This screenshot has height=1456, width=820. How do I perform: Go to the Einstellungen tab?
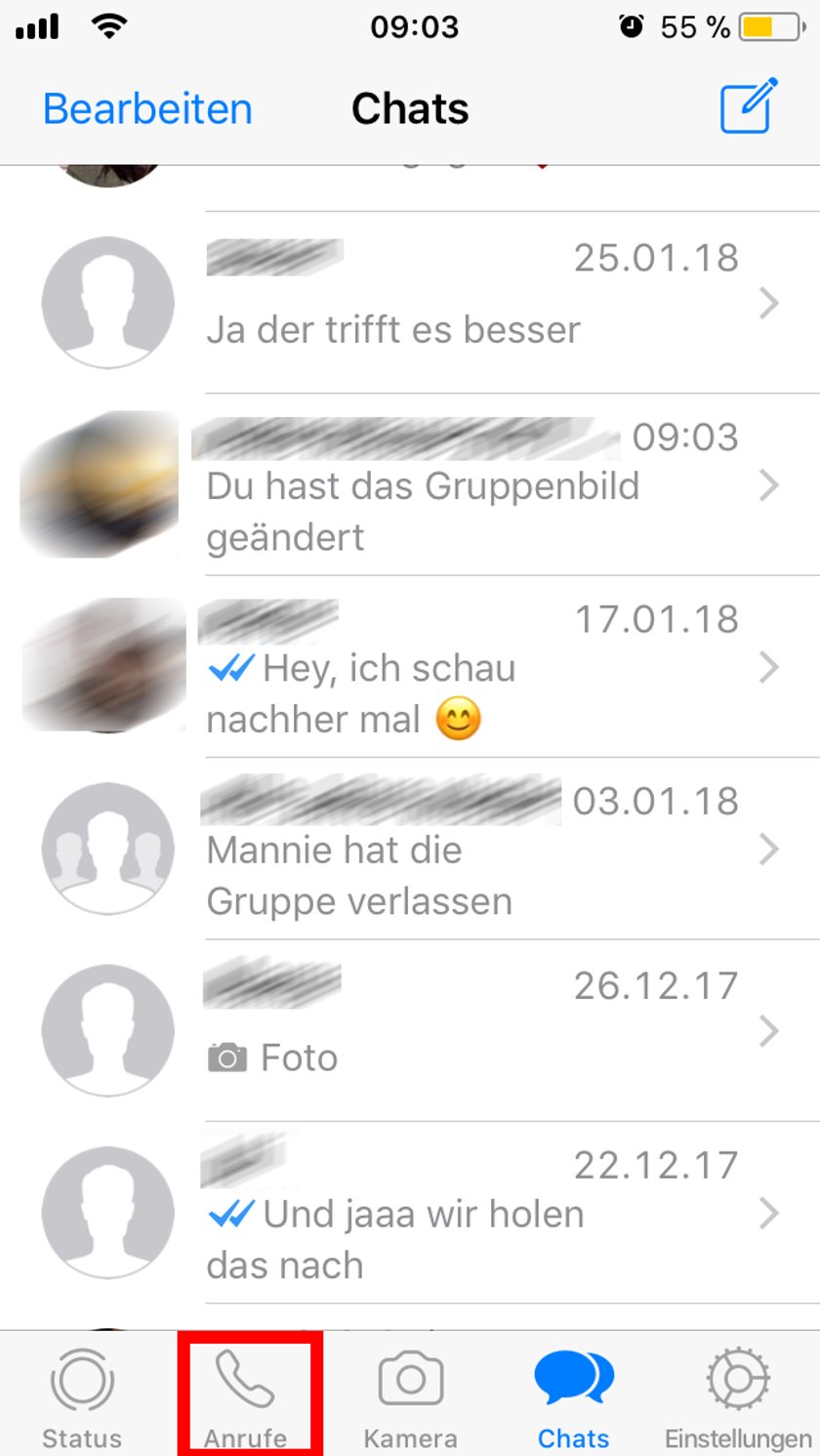click(x=737, y=1398)
